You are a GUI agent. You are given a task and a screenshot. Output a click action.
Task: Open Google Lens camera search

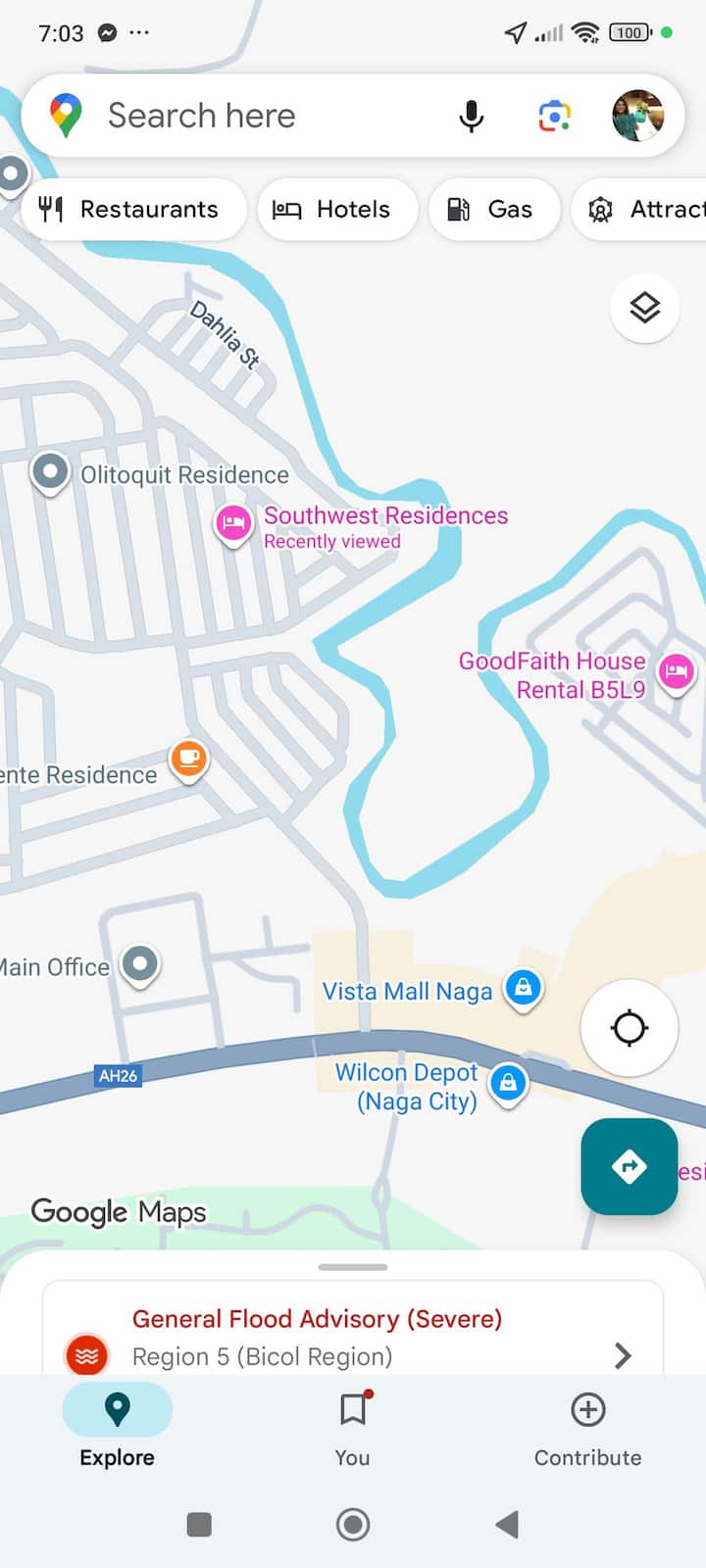[554, 116]
